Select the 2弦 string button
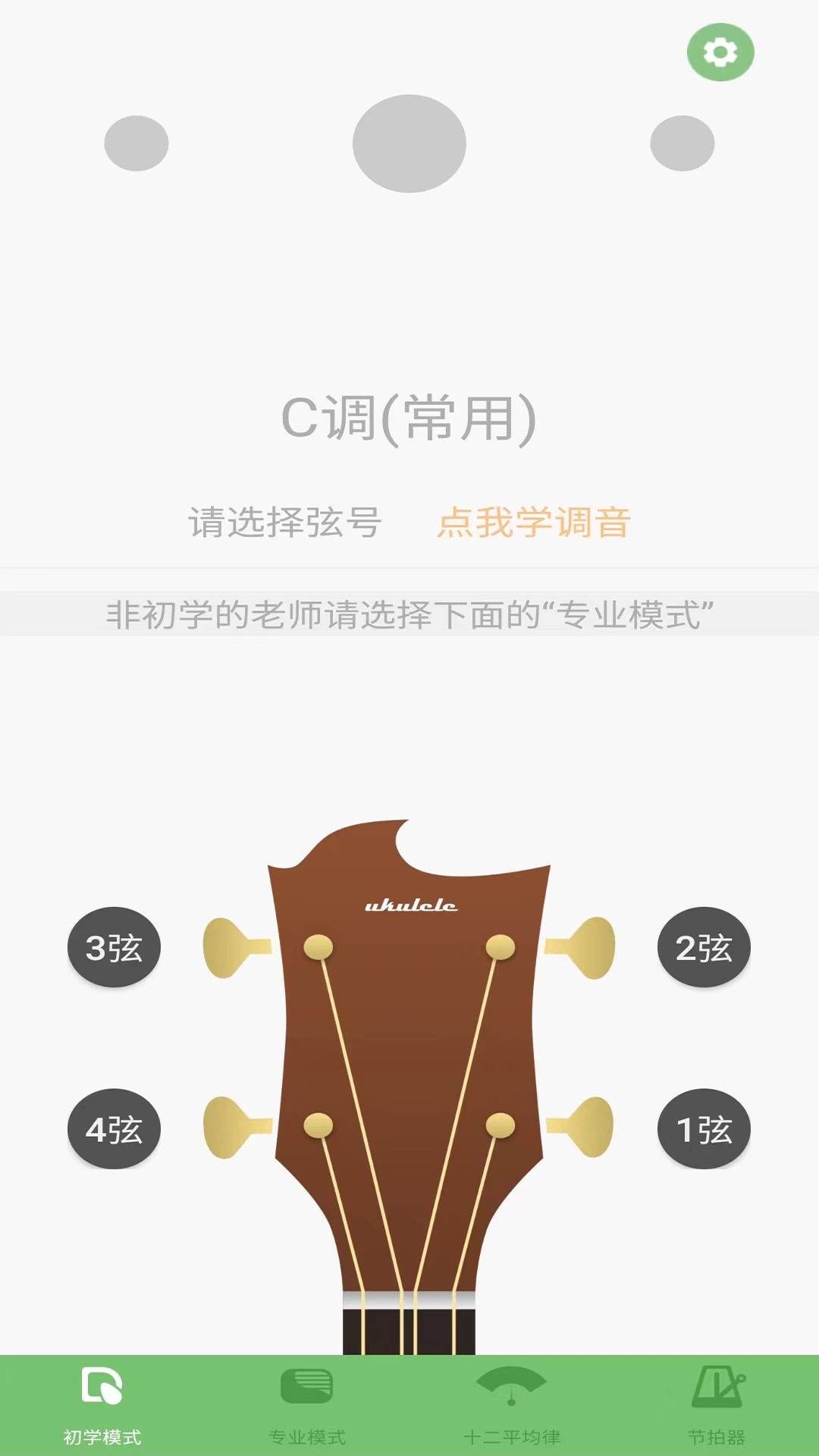 click(x=704, y=946)
